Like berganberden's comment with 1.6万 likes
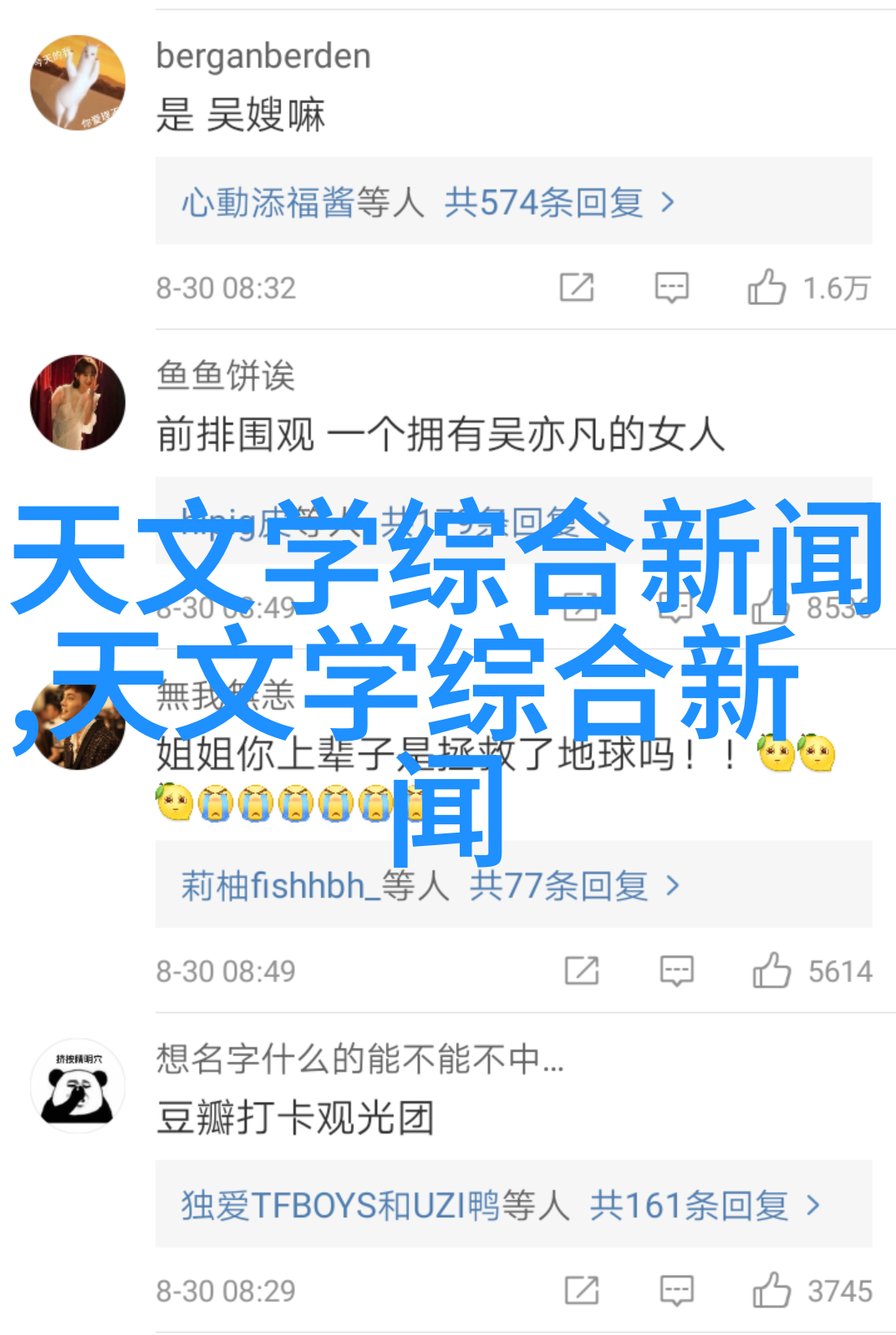896x1335 pixels. (766, 288)
